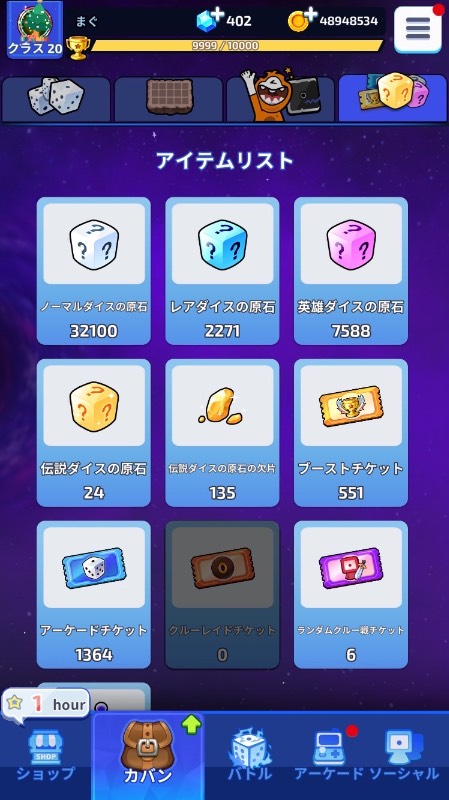Go to the ソーシャル tab
Image resolution: width=449 pixels, height=800 pixels.
[404, 757]
